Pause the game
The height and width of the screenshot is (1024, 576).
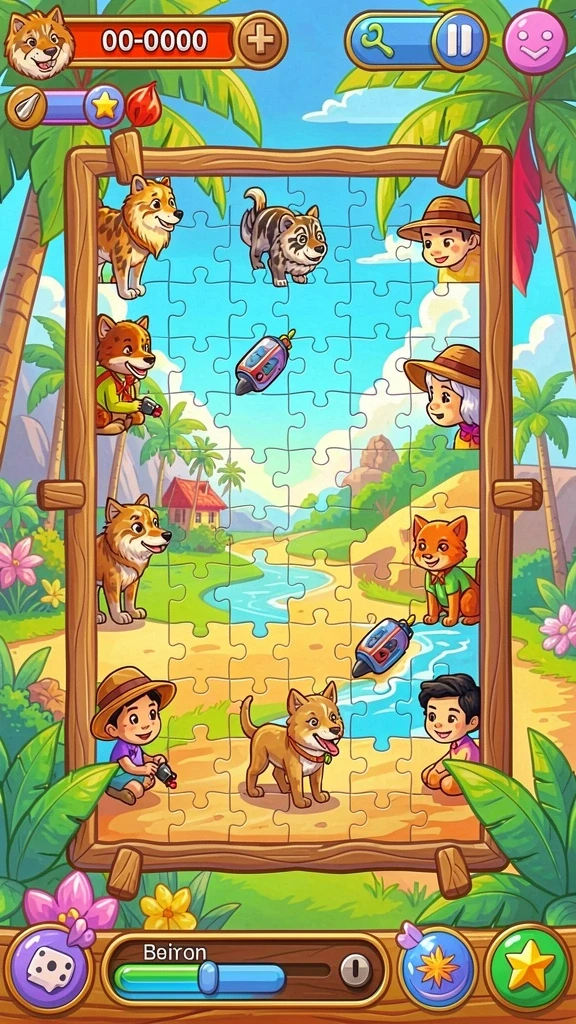click(x=459, y=40)
